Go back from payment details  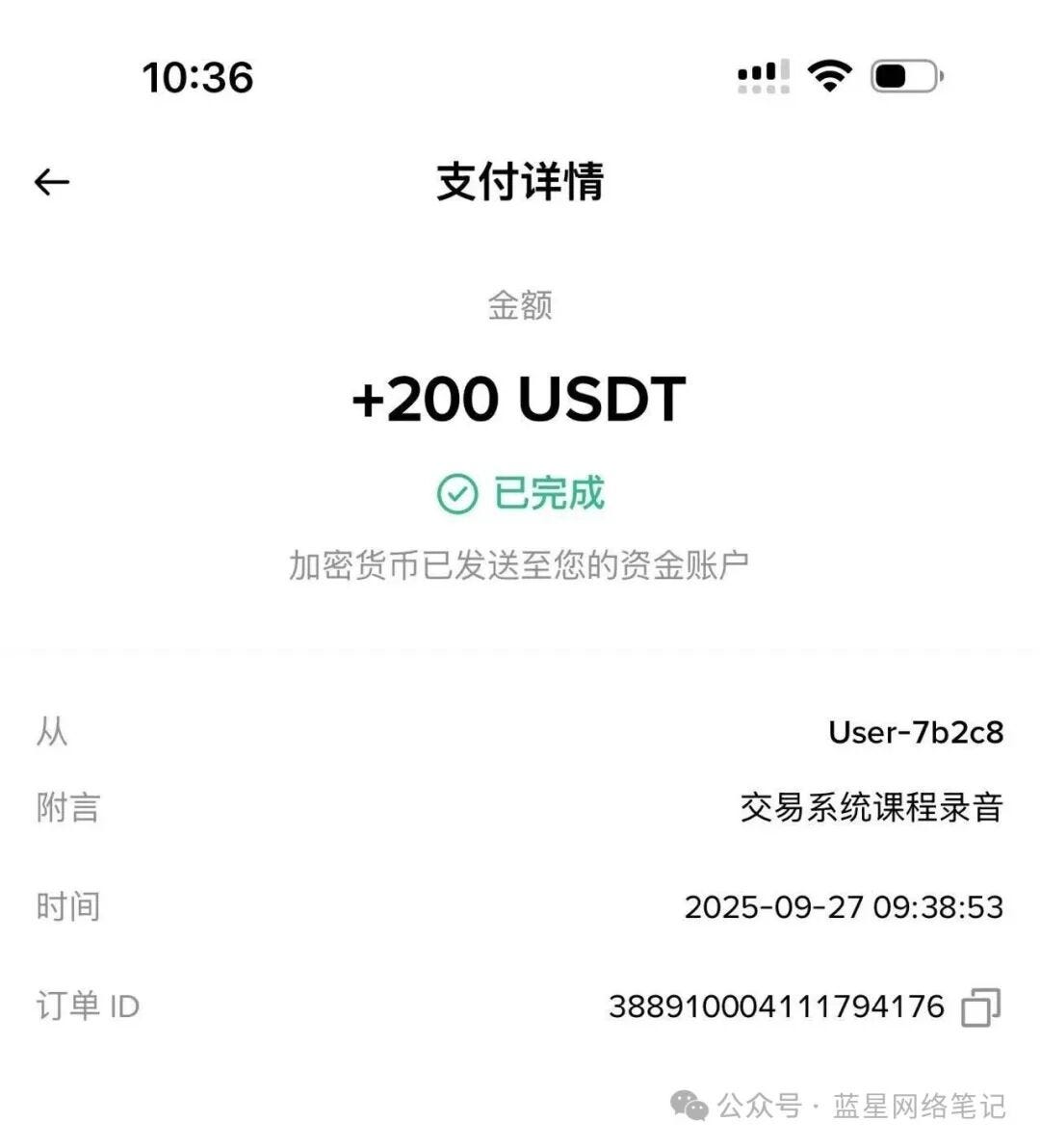[x=52, y=182]
